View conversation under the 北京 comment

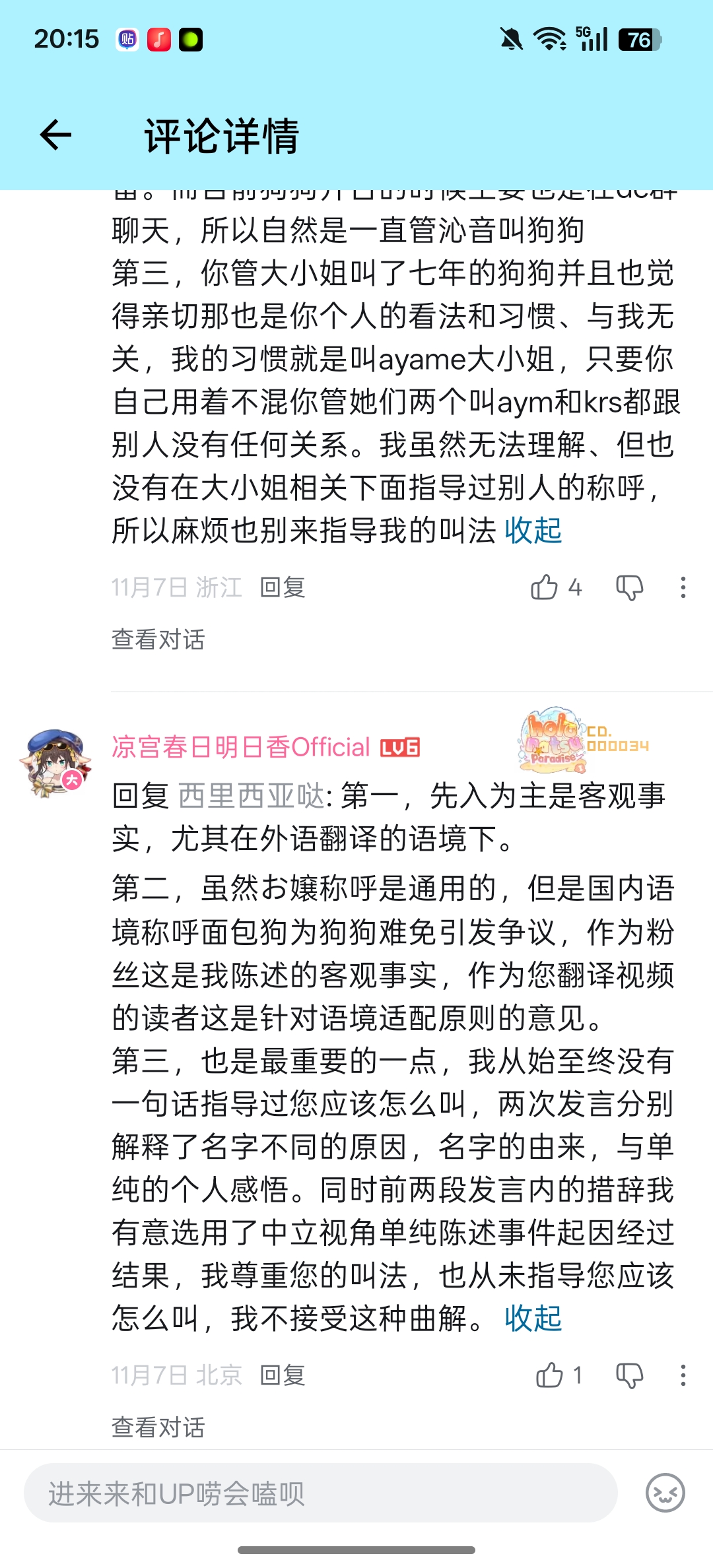[x=158, y=1427]
